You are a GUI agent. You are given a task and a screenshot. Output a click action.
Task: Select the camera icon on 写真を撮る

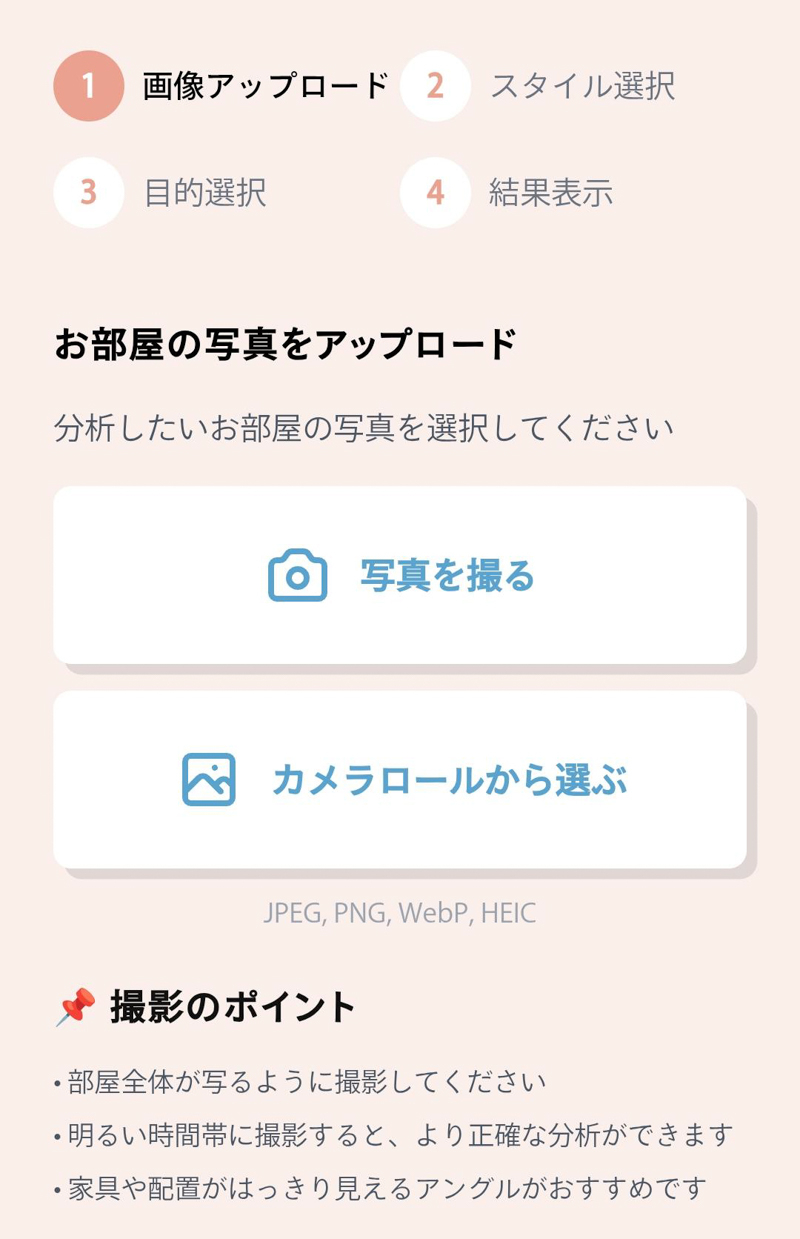click(296, 574)
